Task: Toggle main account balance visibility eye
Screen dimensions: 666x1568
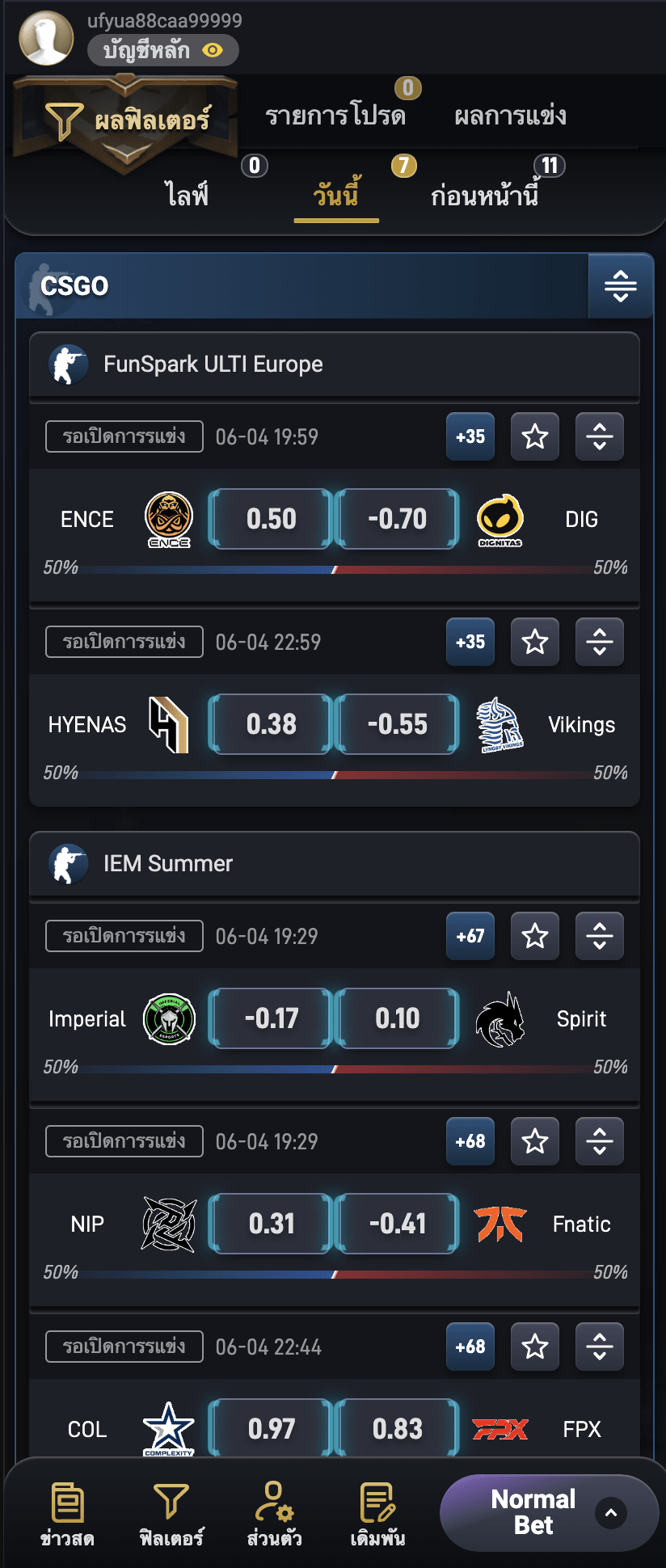Action: point(213,50)
